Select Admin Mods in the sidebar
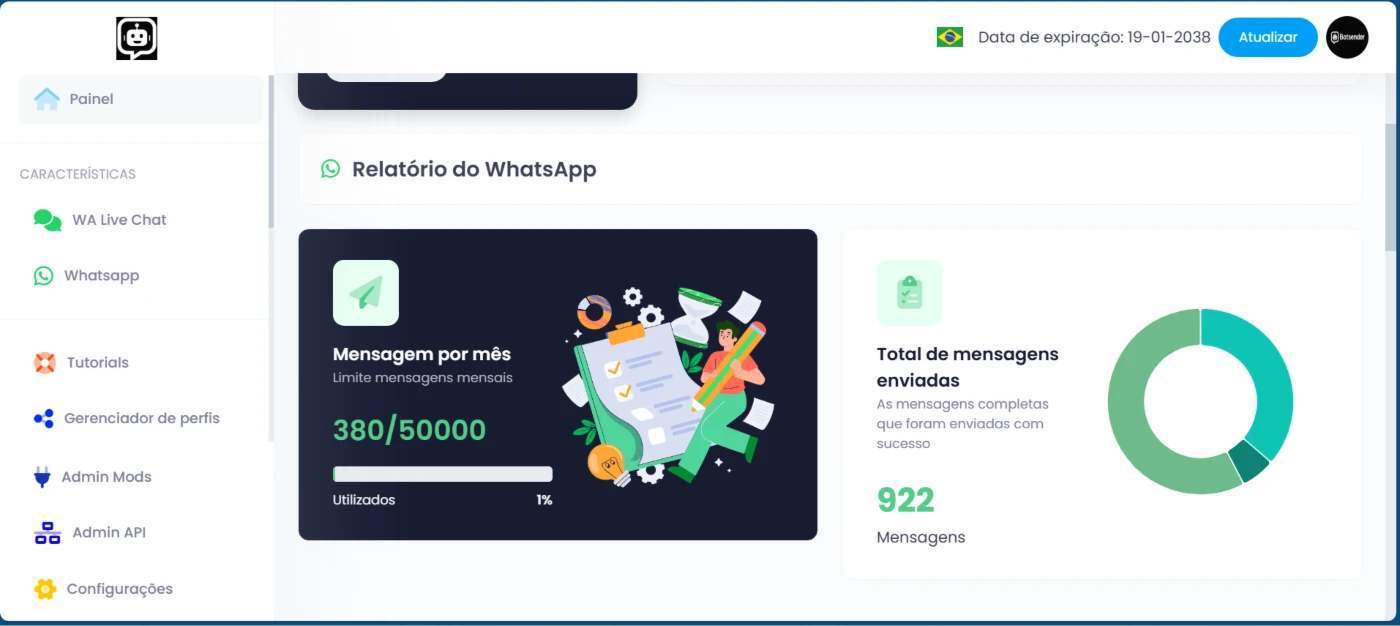This screenshot has width=1400, height=626. click(105, 477)
